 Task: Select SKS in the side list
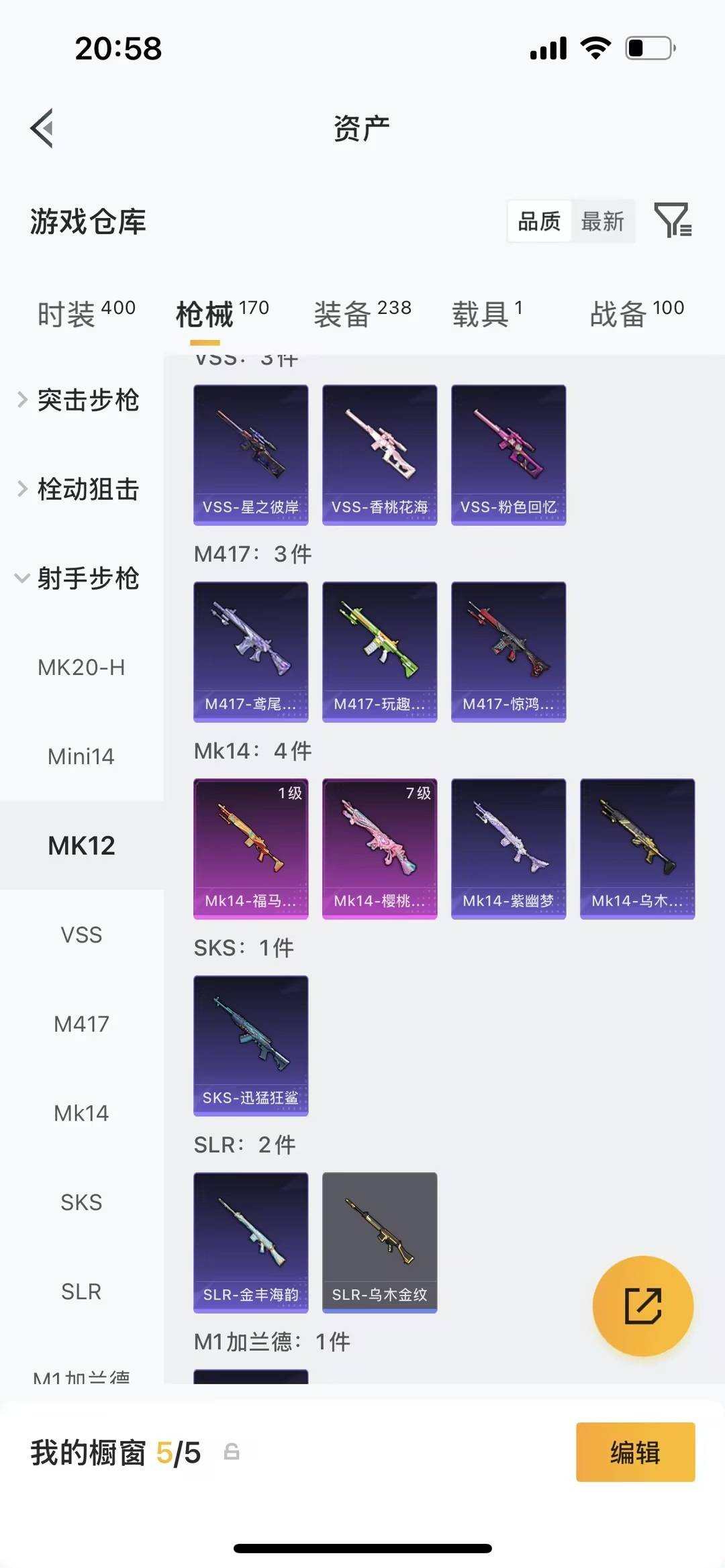click(81, 1202)
